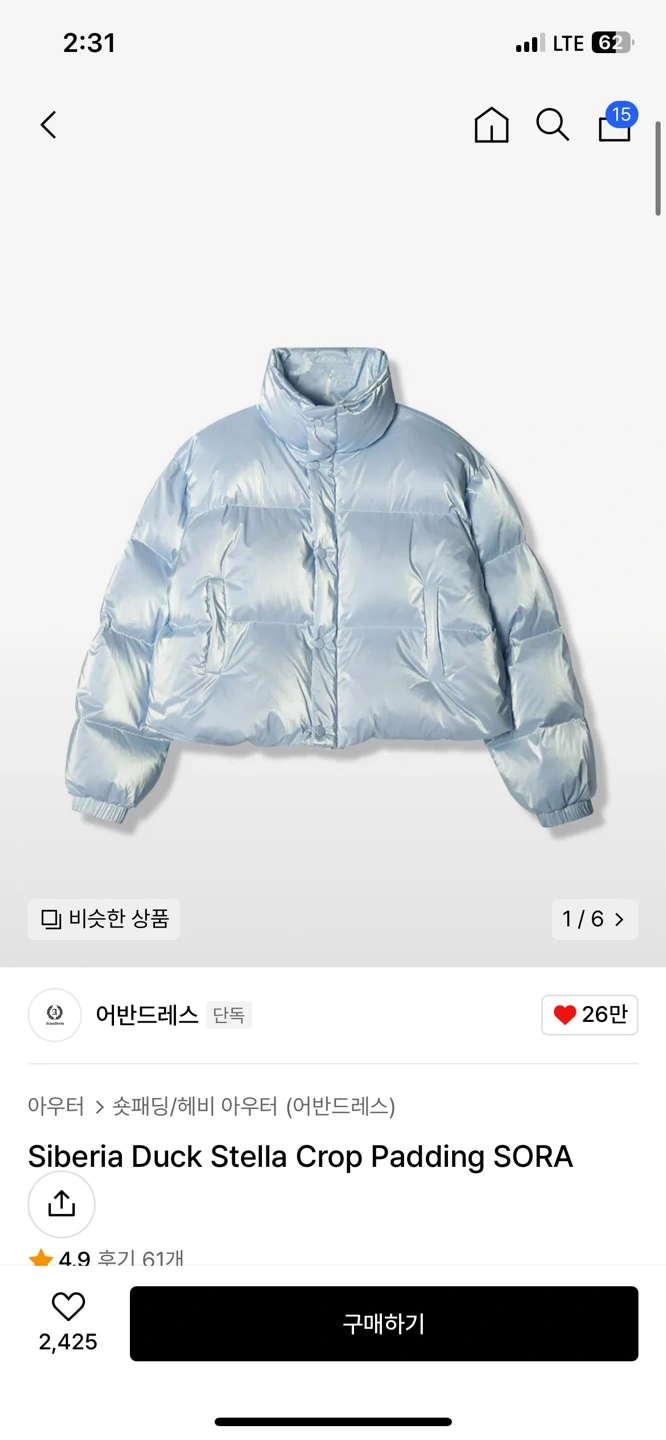Show similar products (비슷한 상품)
Viewport: 666px width, 1440px height.
point(104,919)
